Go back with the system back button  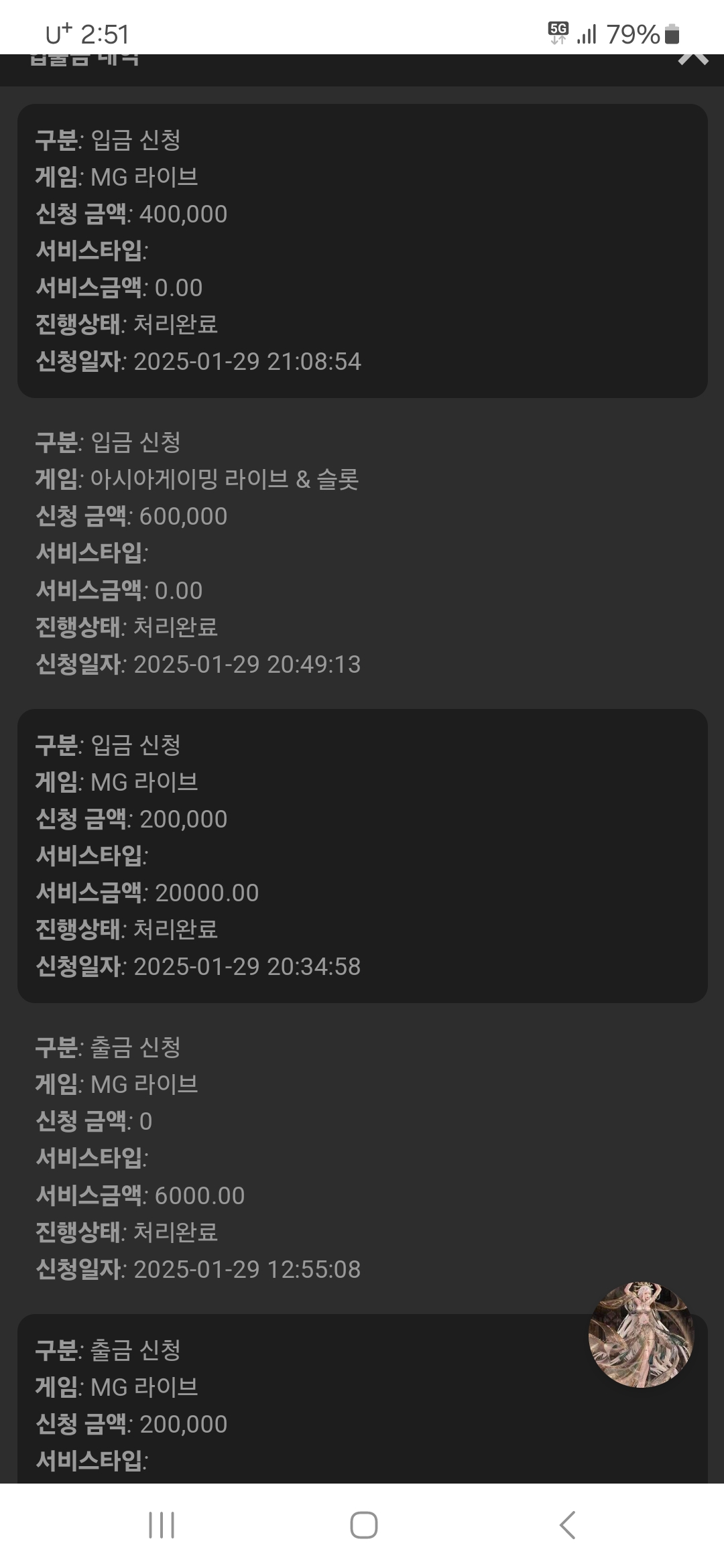567,1525
